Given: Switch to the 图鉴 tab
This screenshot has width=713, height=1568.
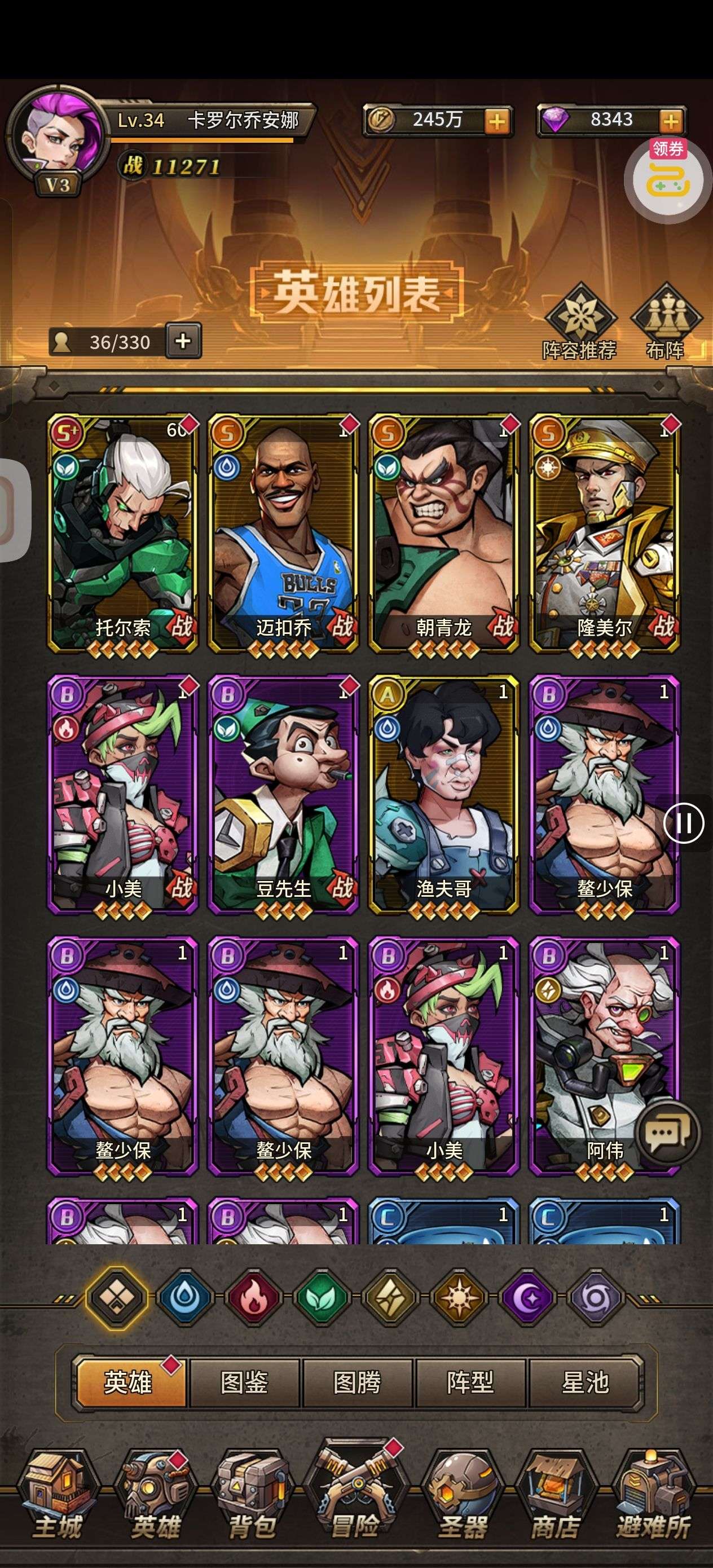Looking at the screenshot, I should click(244, 1382).
